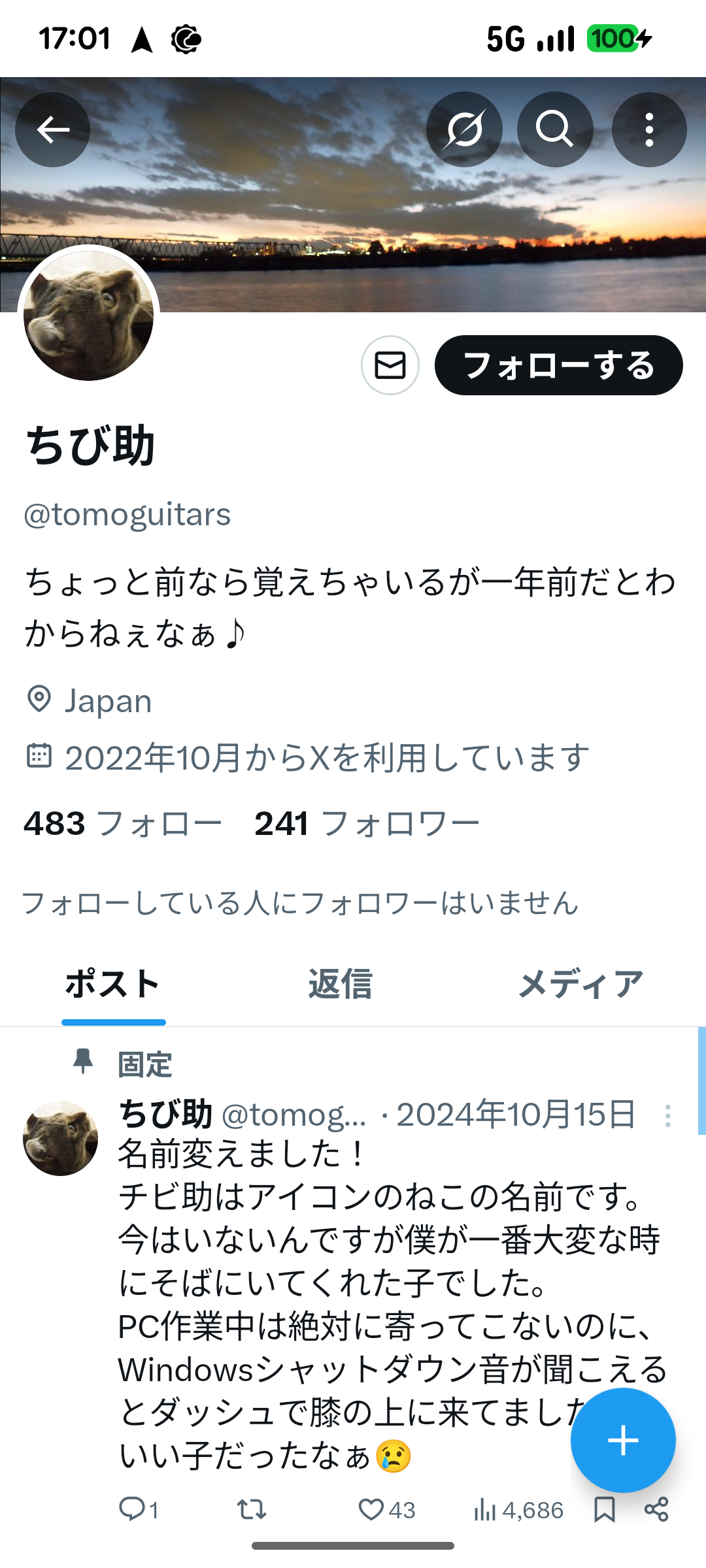Go back using the arrow button
The image size is (706, 1568).
tap(53, 129)
